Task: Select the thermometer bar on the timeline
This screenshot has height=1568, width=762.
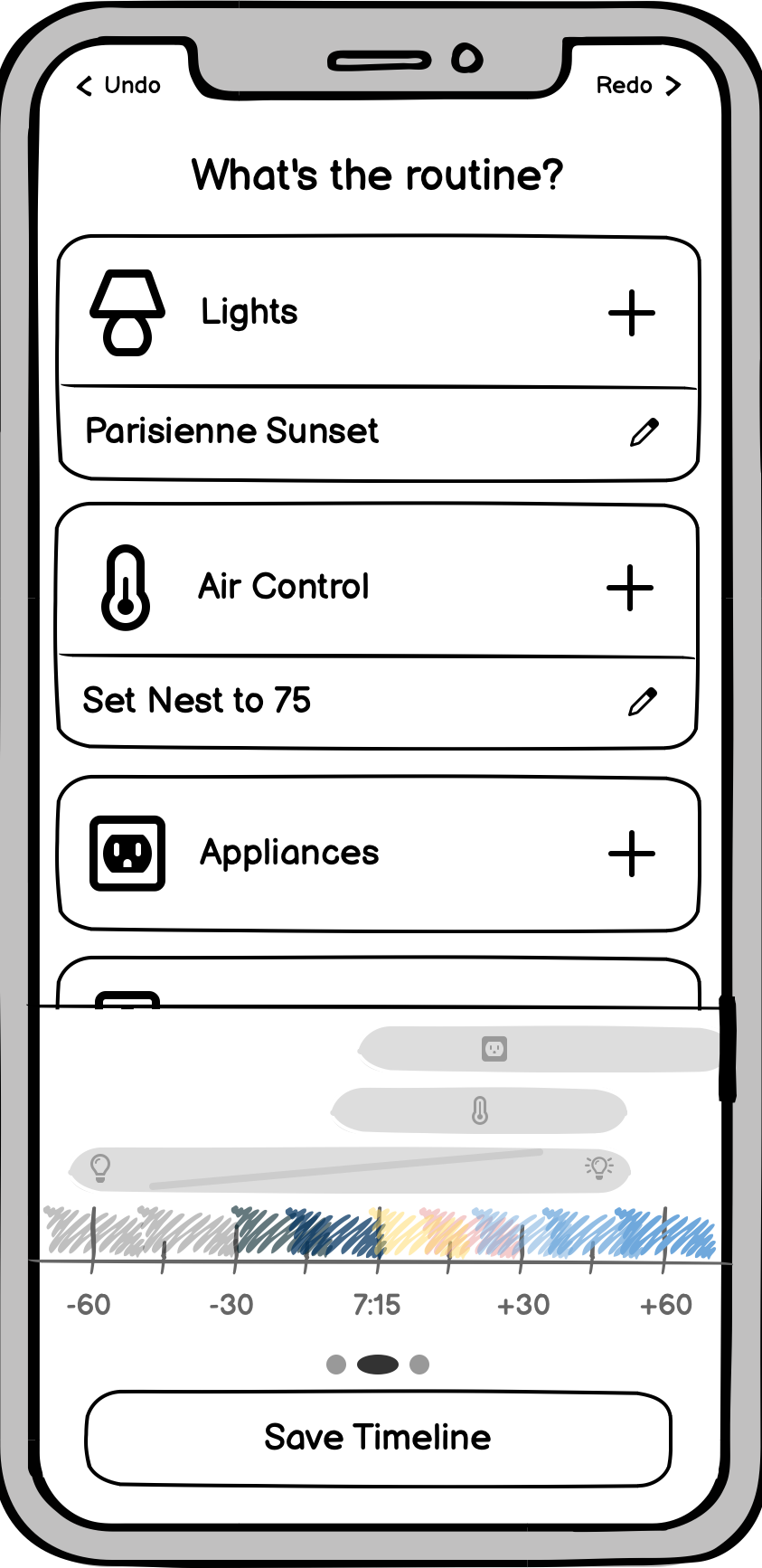Action: click(479, 1110)
